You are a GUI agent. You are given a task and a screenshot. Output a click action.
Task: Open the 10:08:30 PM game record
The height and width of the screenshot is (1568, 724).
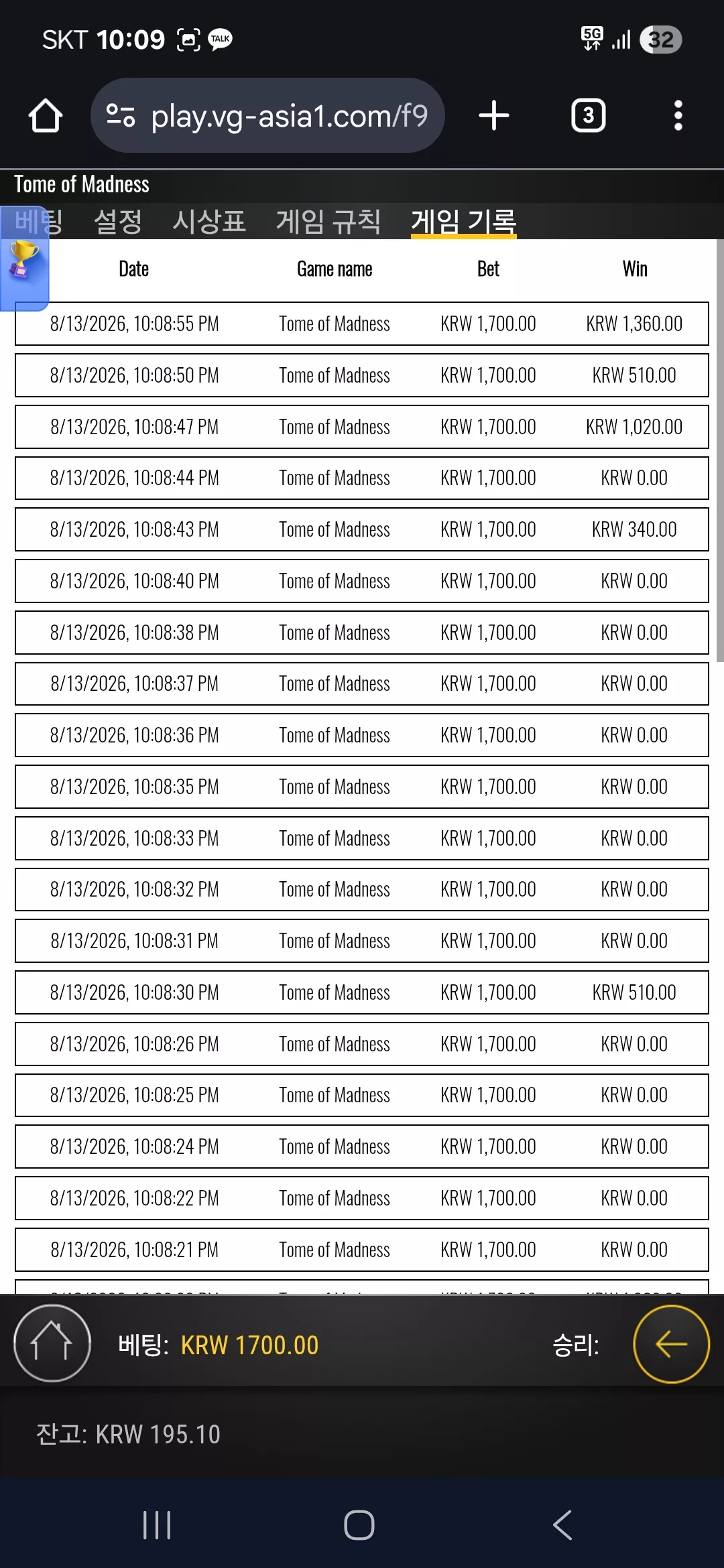(362, 992)
